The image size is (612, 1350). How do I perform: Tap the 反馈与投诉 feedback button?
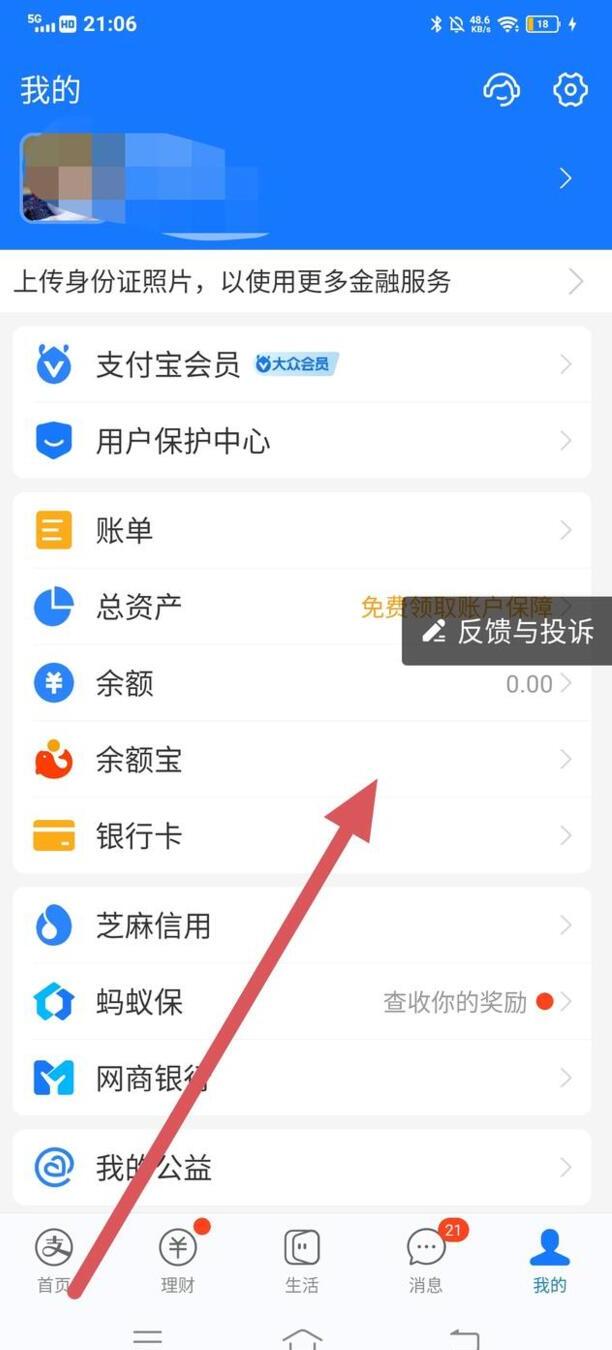pos(508,631)
